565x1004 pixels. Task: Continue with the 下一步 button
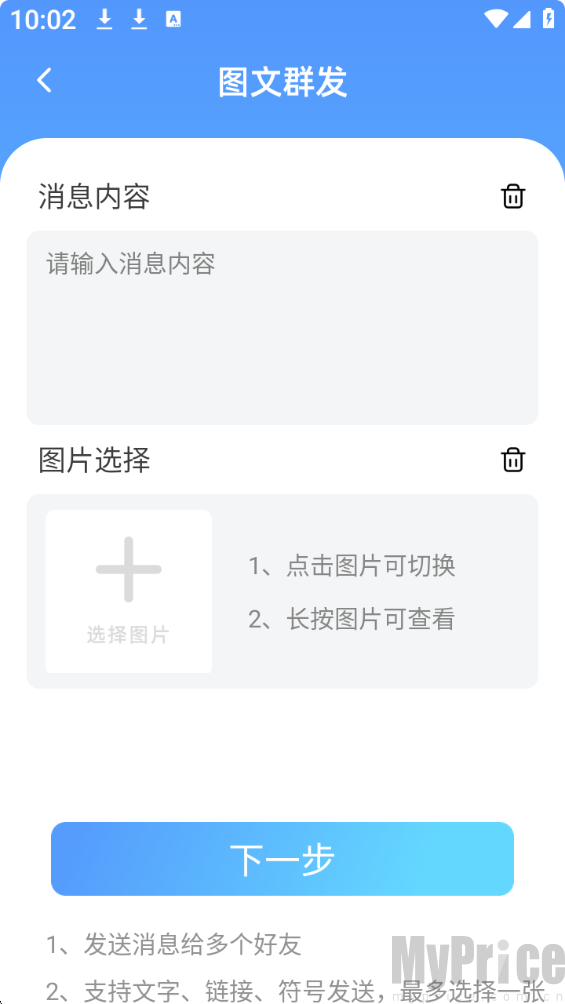[x=282, y=859]
